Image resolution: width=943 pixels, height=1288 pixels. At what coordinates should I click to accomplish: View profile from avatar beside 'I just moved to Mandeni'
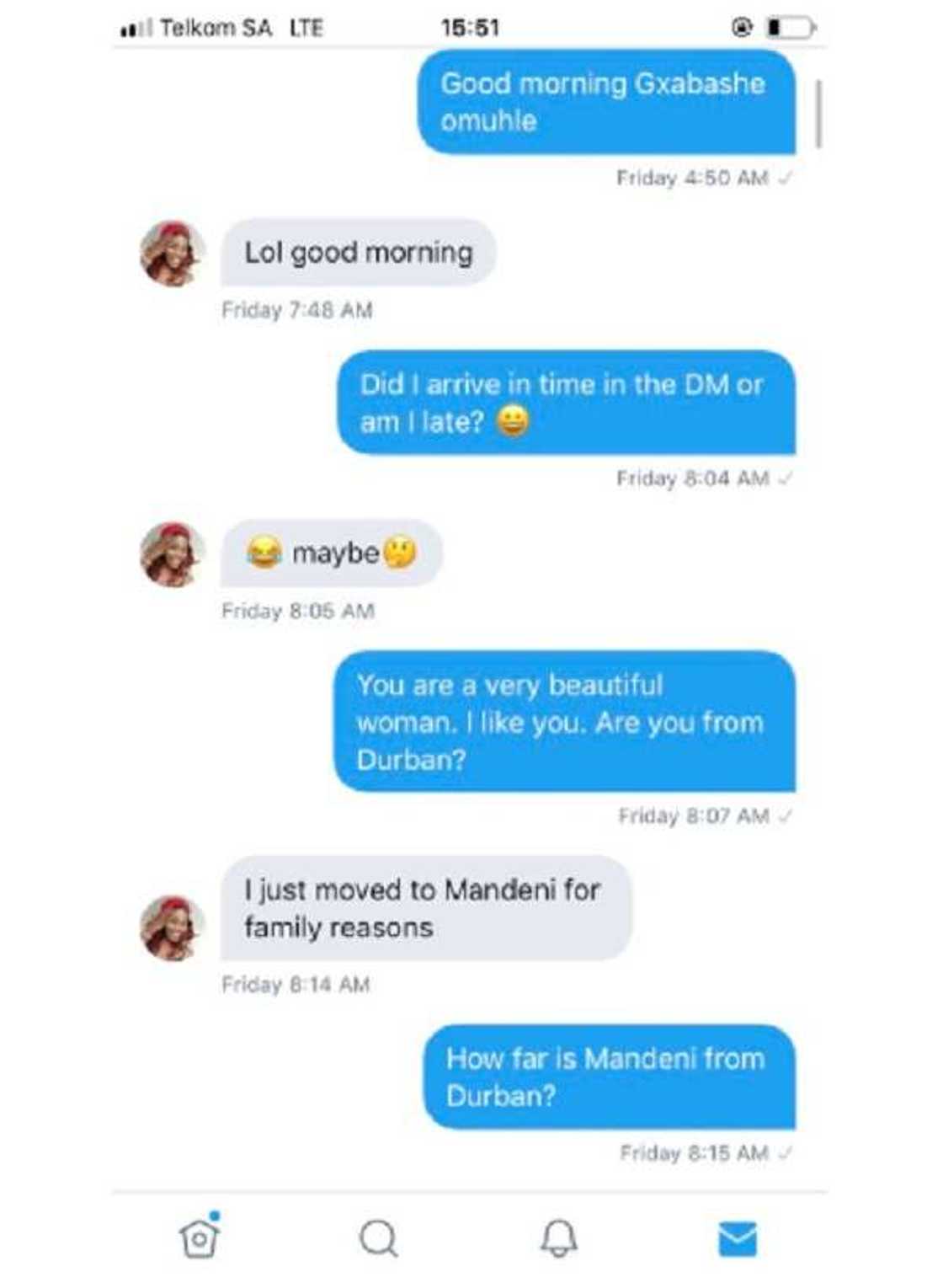[172, 927]
